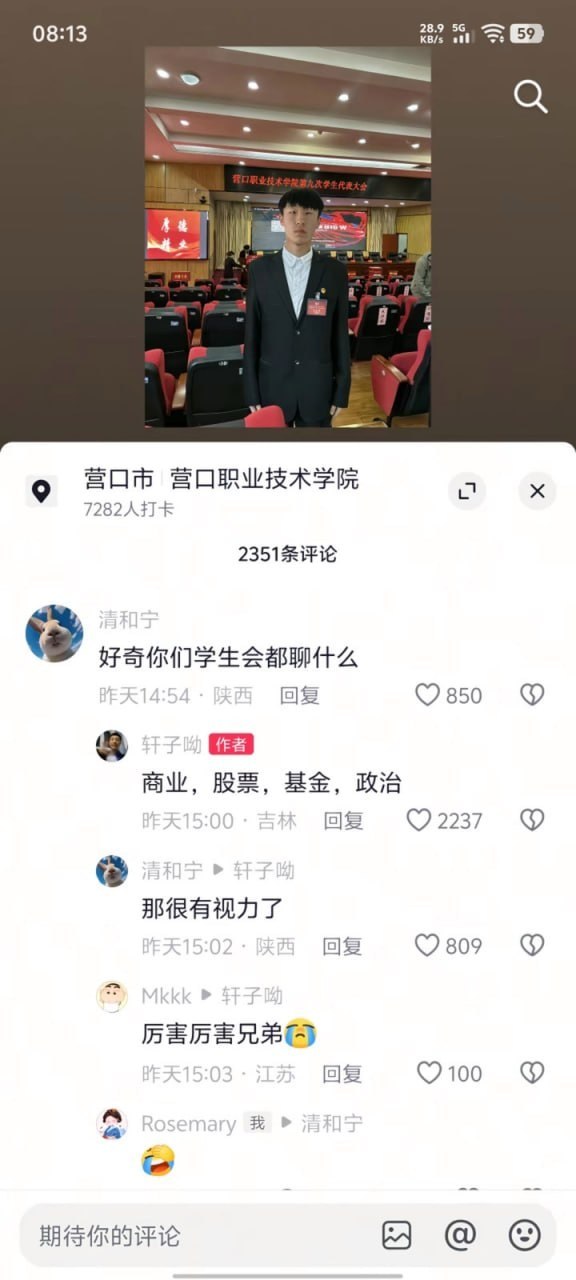Reply to Mkkk's comment
Image resolution: width=576 pixels, height=1280 pixels.
tap(343, 1074)
